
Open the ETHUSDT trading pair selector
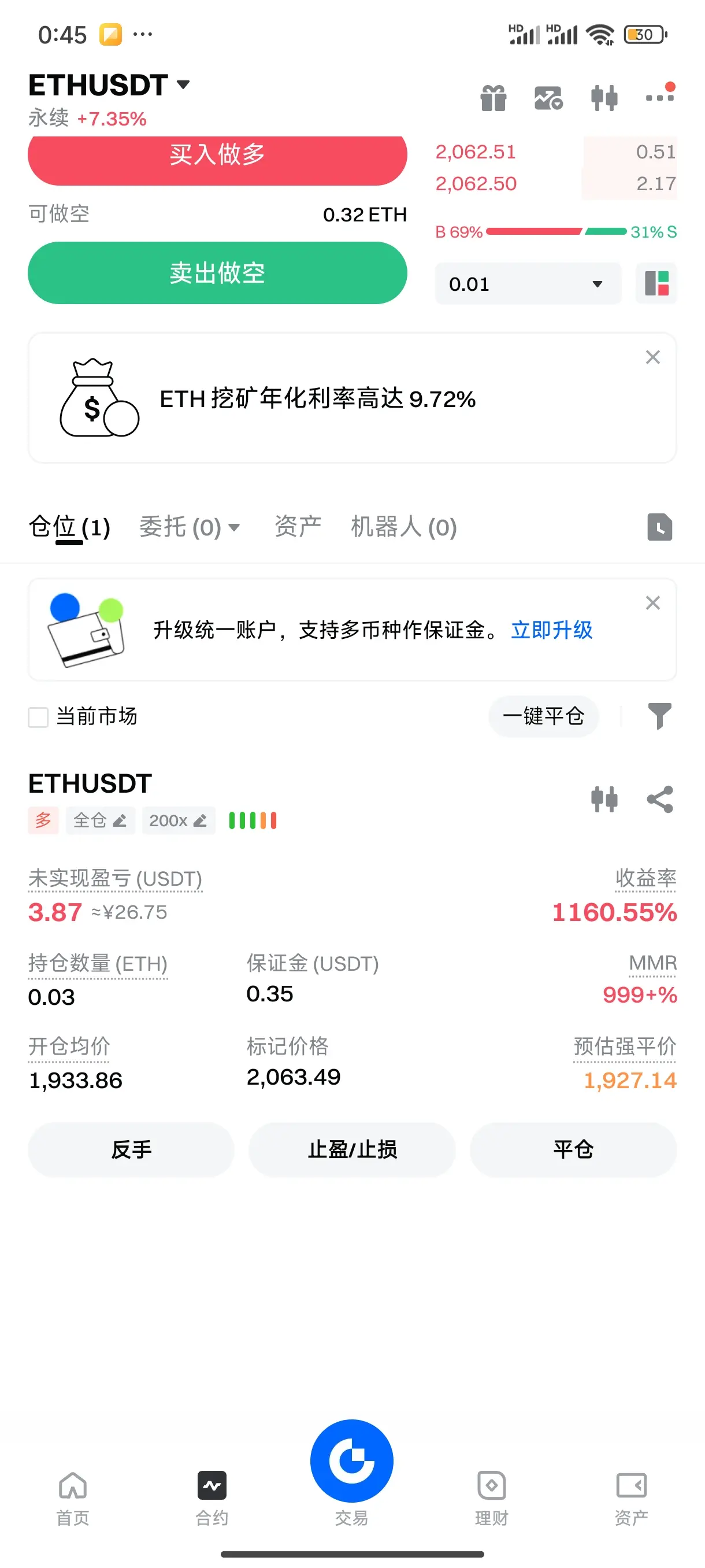pos(109,85)
